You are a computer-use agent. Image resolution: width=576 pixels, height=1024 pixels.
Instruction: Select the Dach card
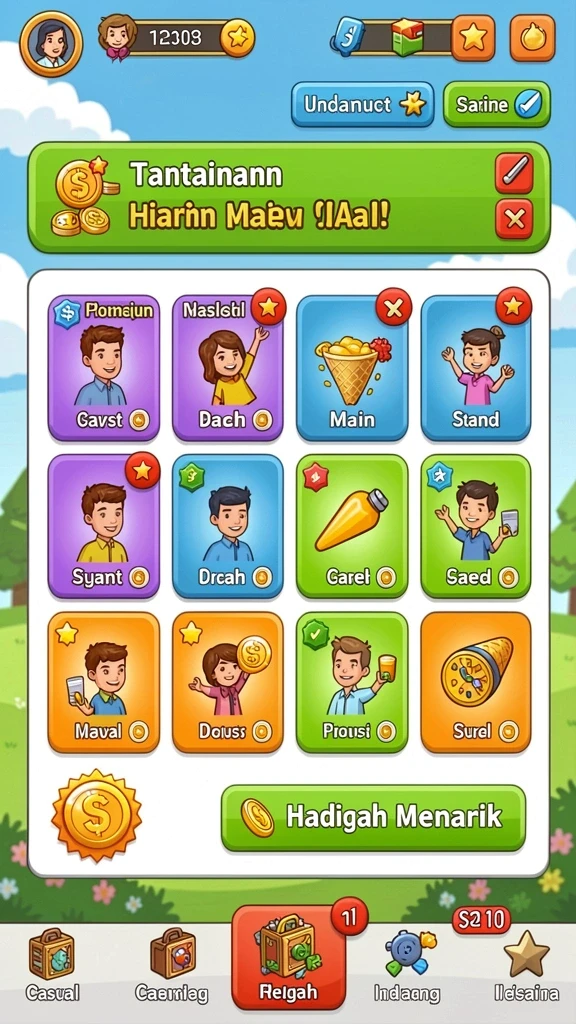(228, 368)
